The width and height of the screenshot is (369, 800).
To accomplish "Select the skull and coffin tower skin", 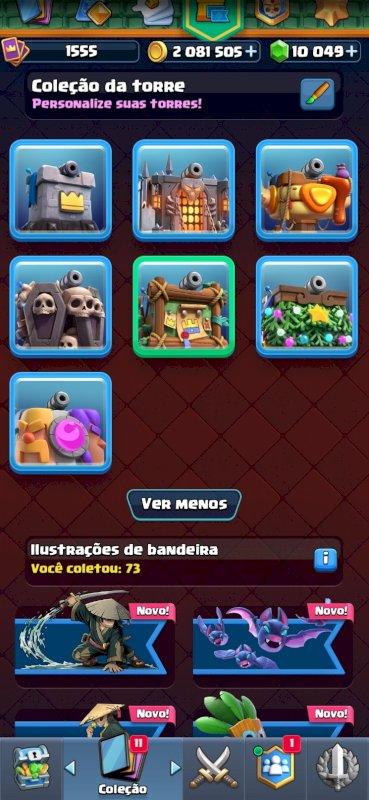I will [x=61, y=306].
